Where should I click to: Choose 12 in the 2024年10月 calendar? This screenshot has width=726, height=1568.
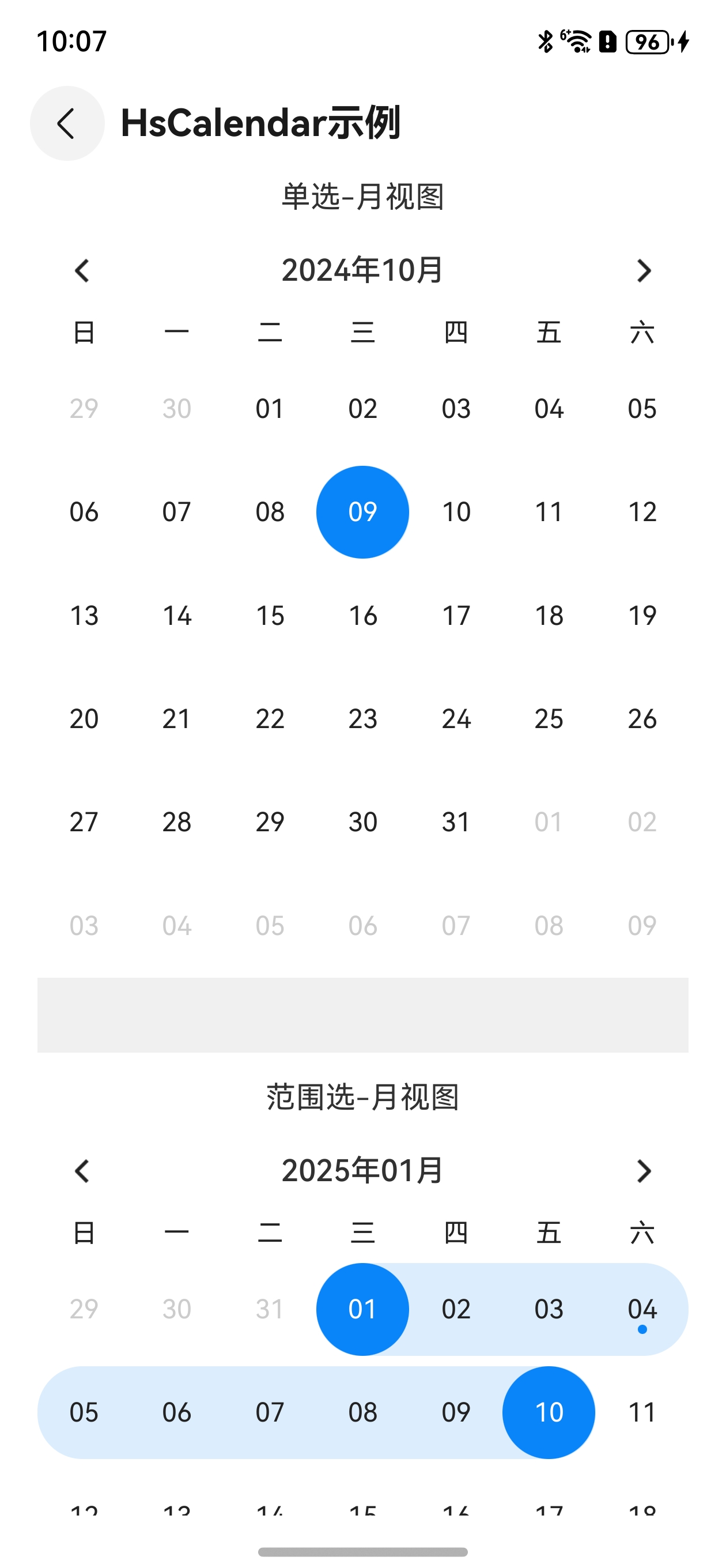[x=642, y=512]
